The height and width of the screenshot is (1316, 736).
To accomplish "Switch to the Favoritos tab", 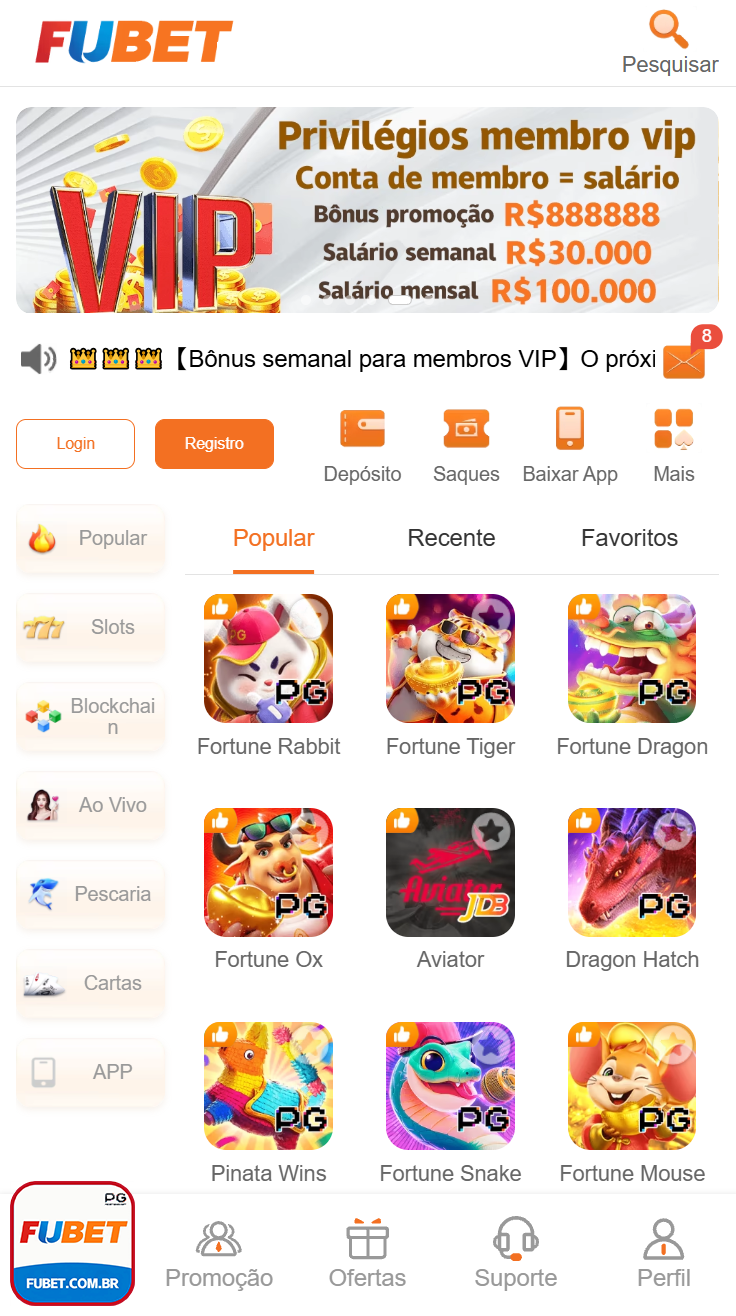I will coord(629,538).
